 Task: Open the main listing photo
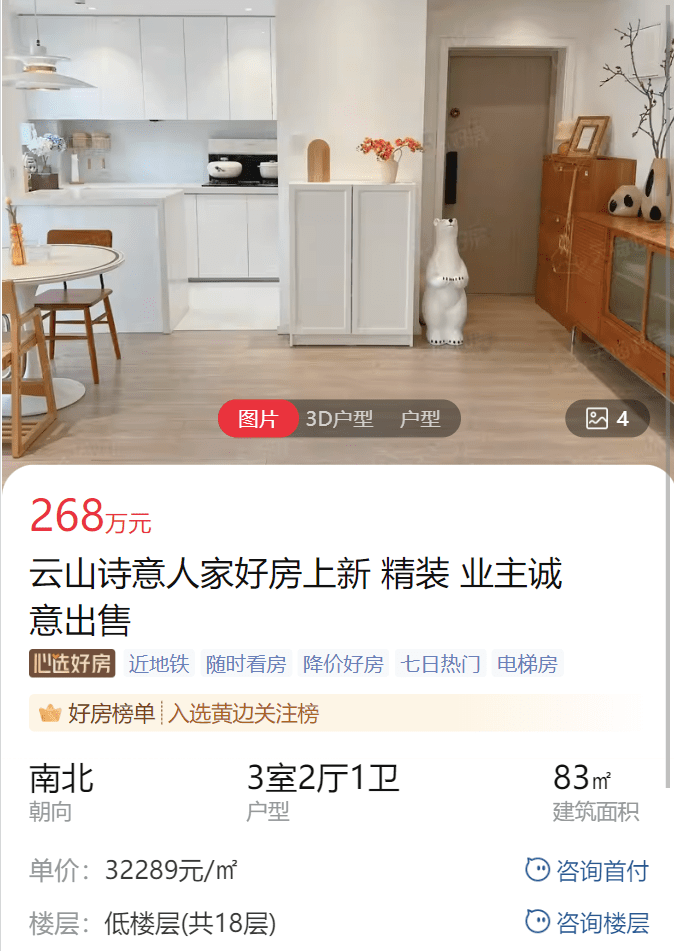[x=337, y=200]
